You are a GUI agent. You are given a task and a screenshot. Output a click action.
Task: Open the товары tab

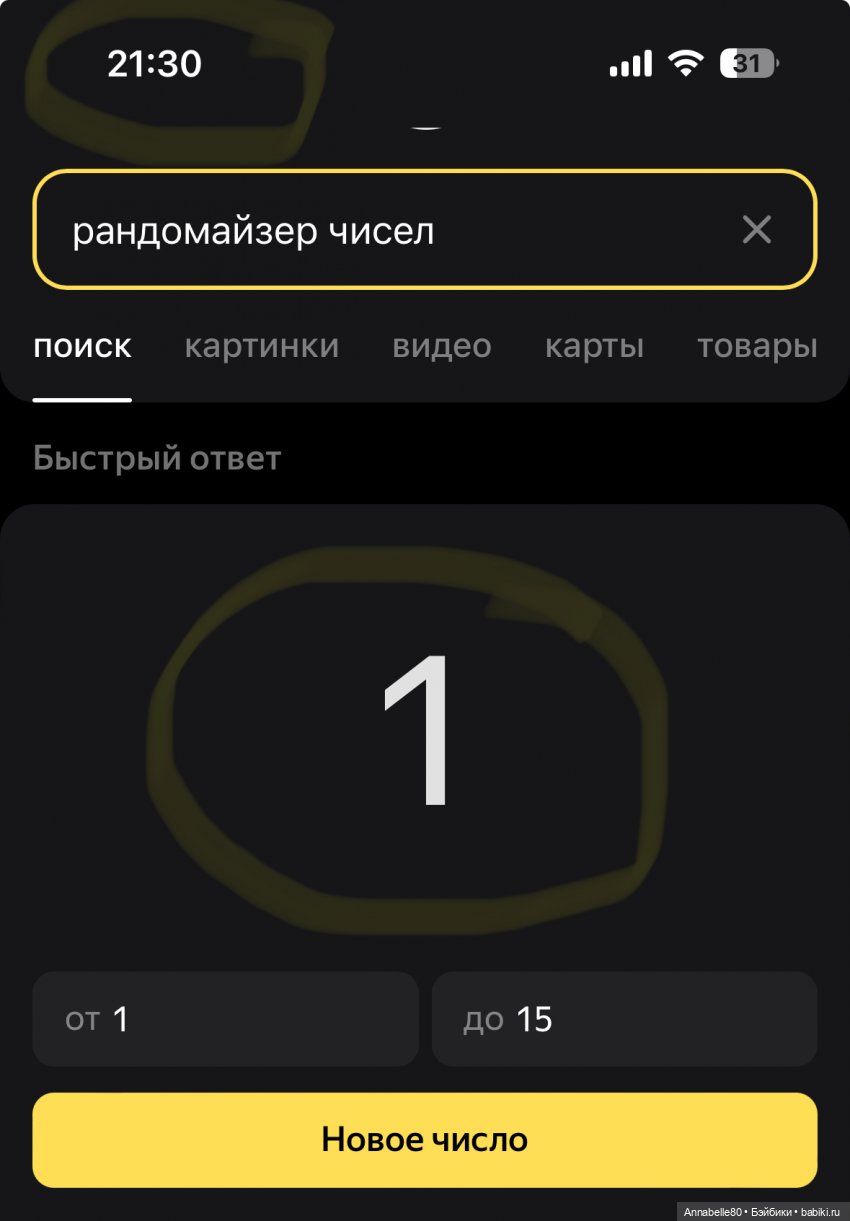click(757, 347)
